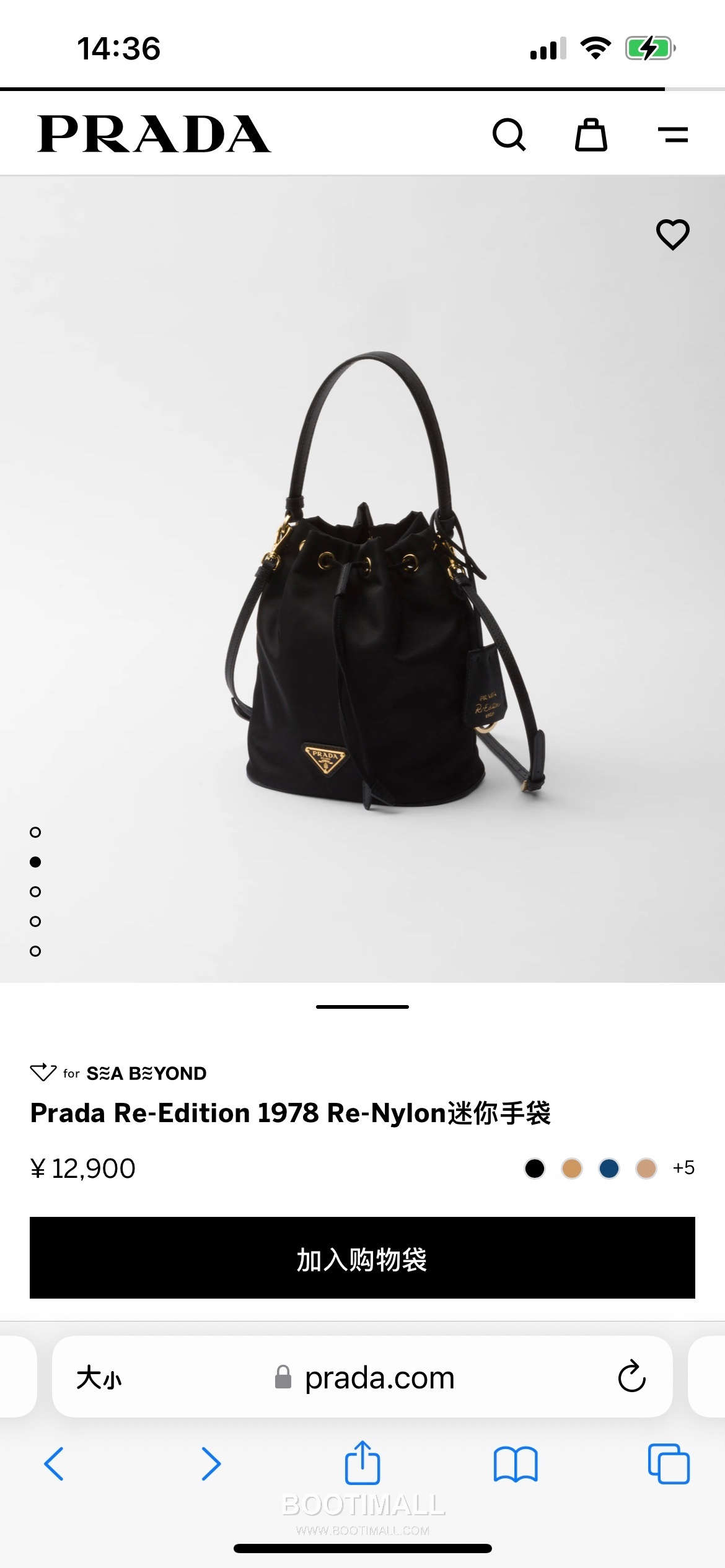Open the search on the Prada site
Viewport: 725px width, 1568px height.
pyautogui.click(x=509, y=134)
